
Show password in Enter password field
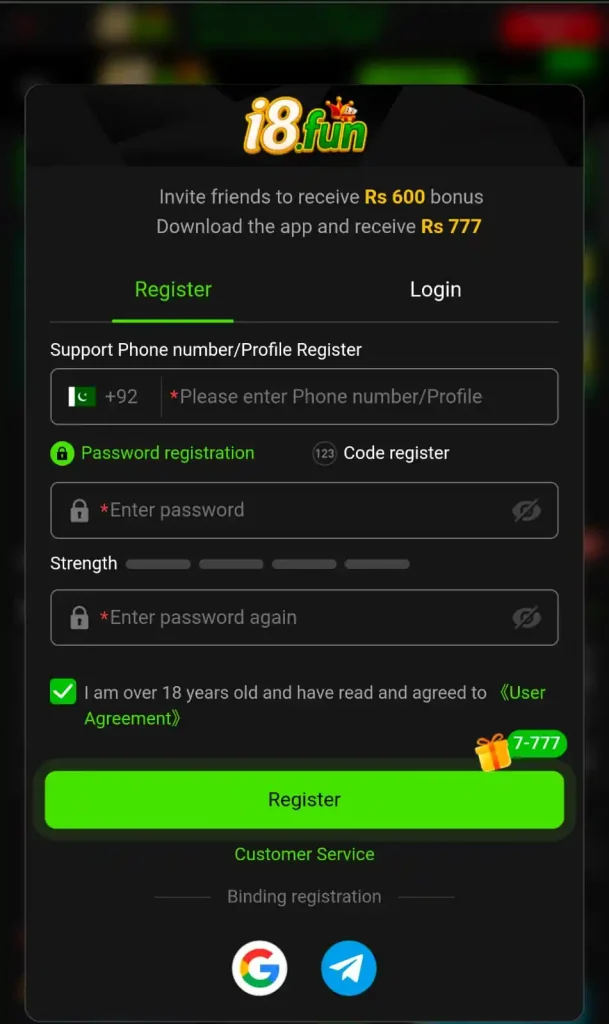pos(526,510)
